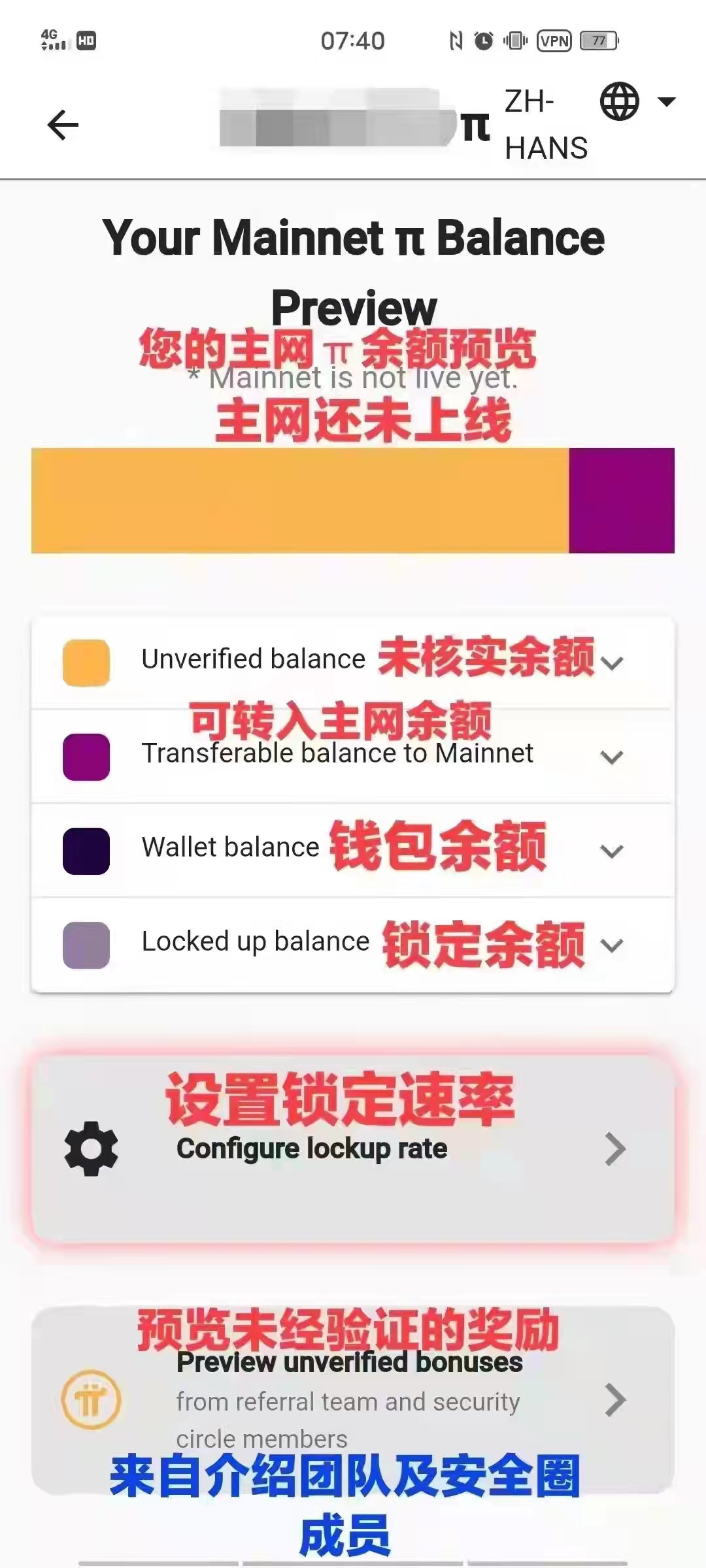Open the ZH-HANS language dropdown
This screenshot has width=706, height=1568.
pyautogui.click(x=665, y=101)
